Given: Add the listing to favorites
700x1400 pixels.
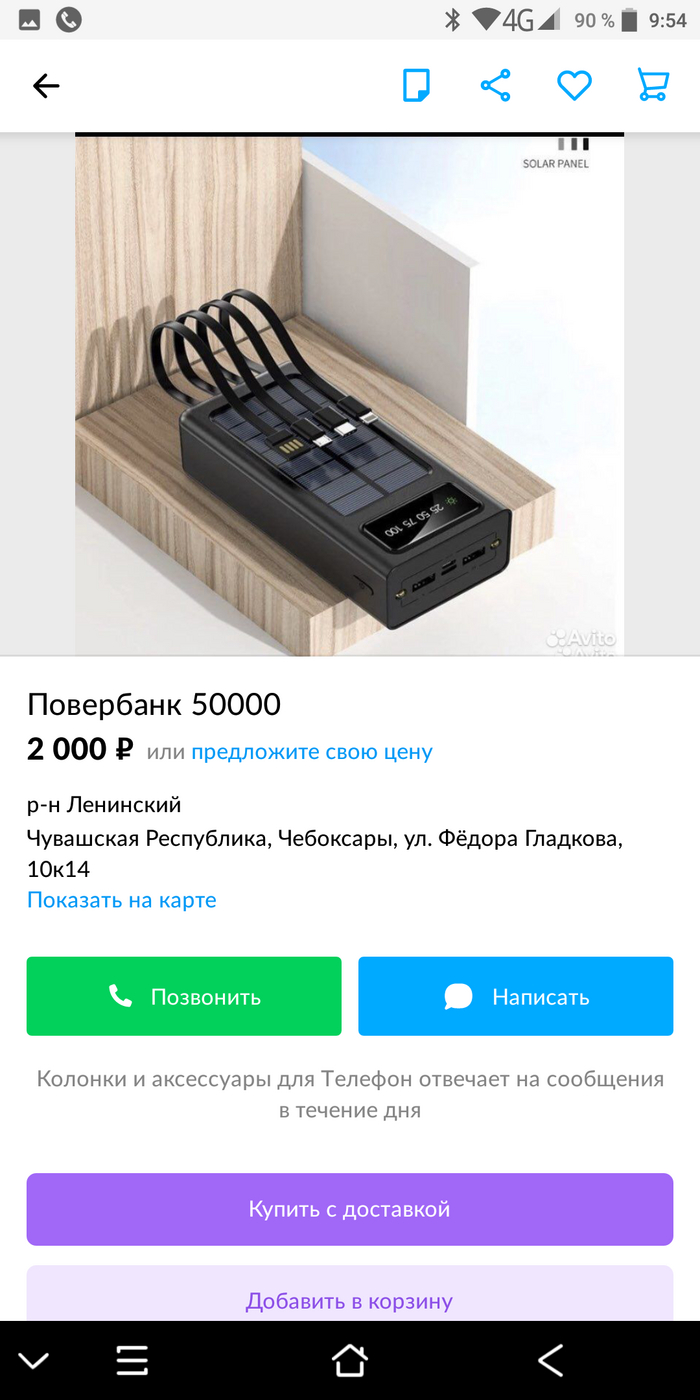Looking at the screenshot, I should pyautogui.click(x=574, y=86).
